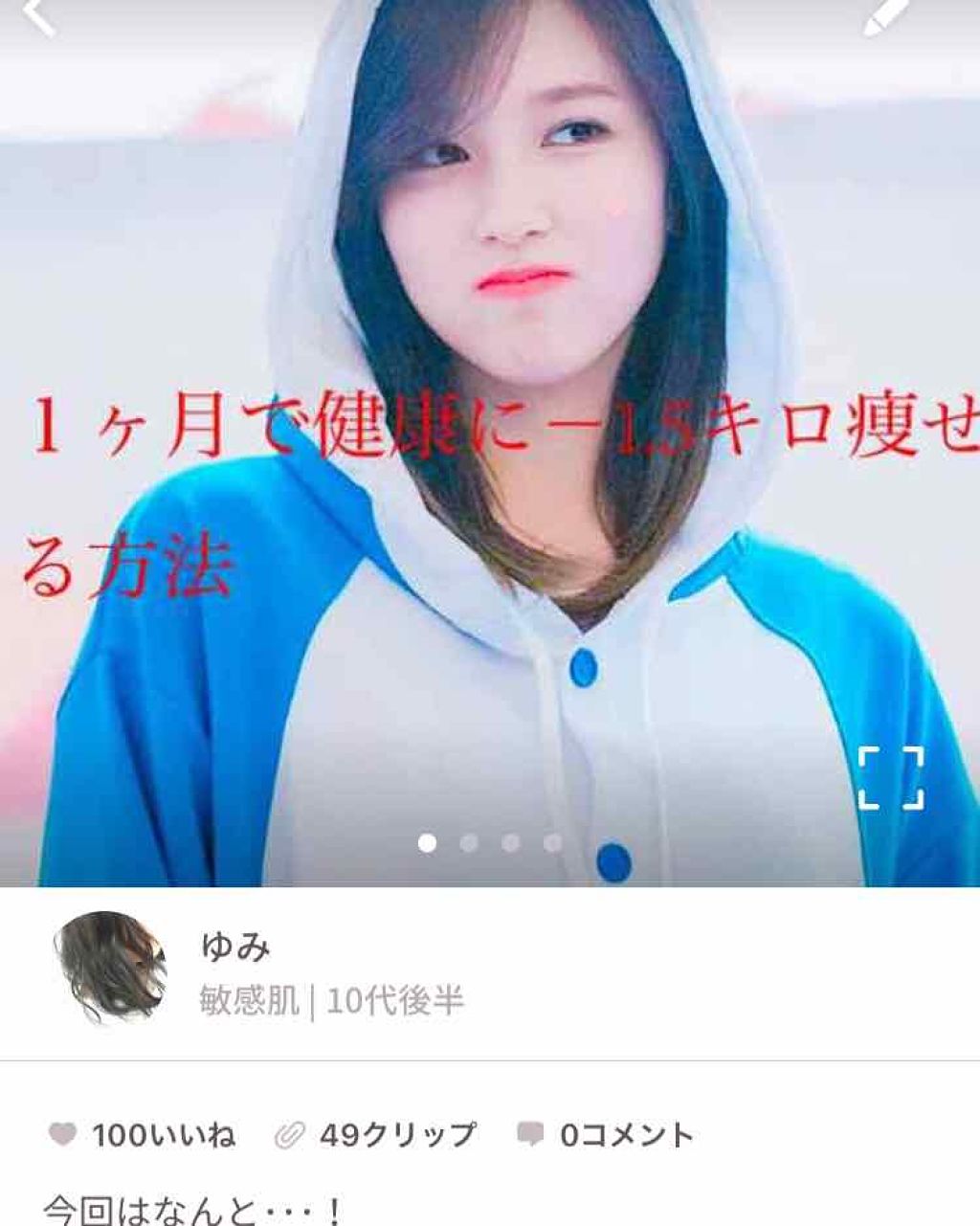This screenshot has width=980, height=1226.
Task: Tap the pencil edit icon
Action: click(x=885, y=16)
